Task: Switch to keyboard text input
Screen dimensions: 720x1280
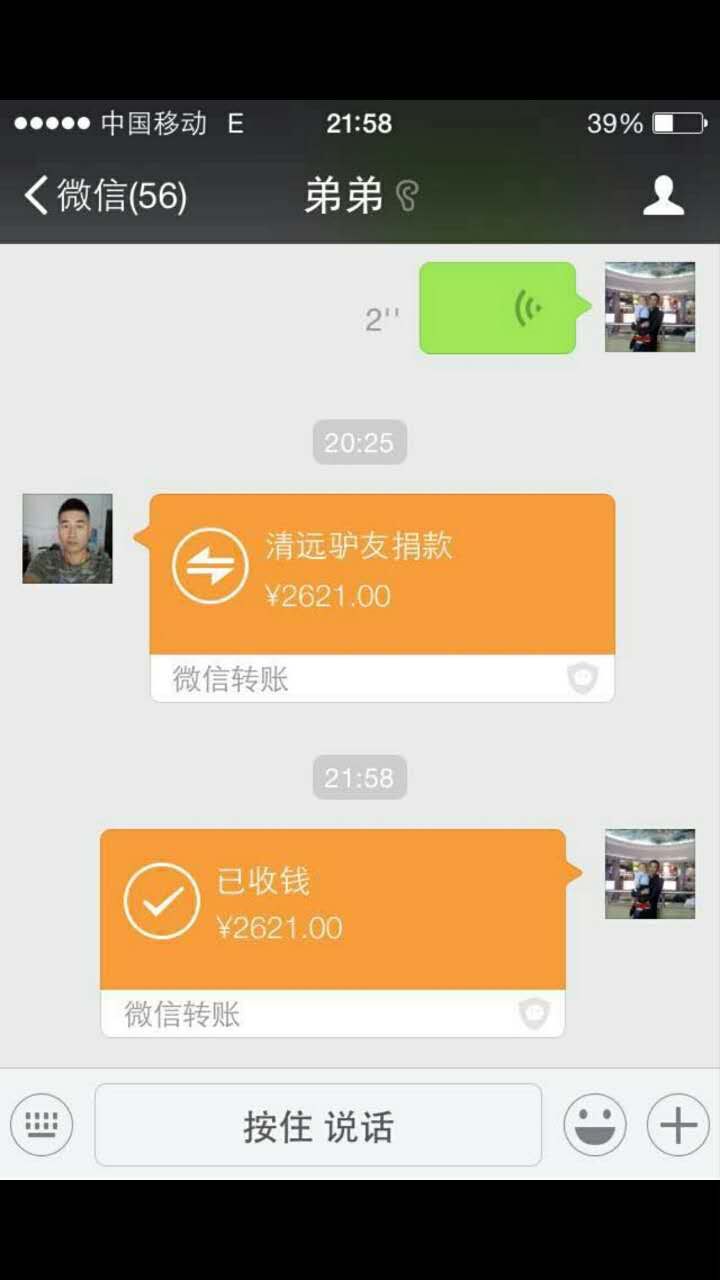Action: coord(42,1125)
